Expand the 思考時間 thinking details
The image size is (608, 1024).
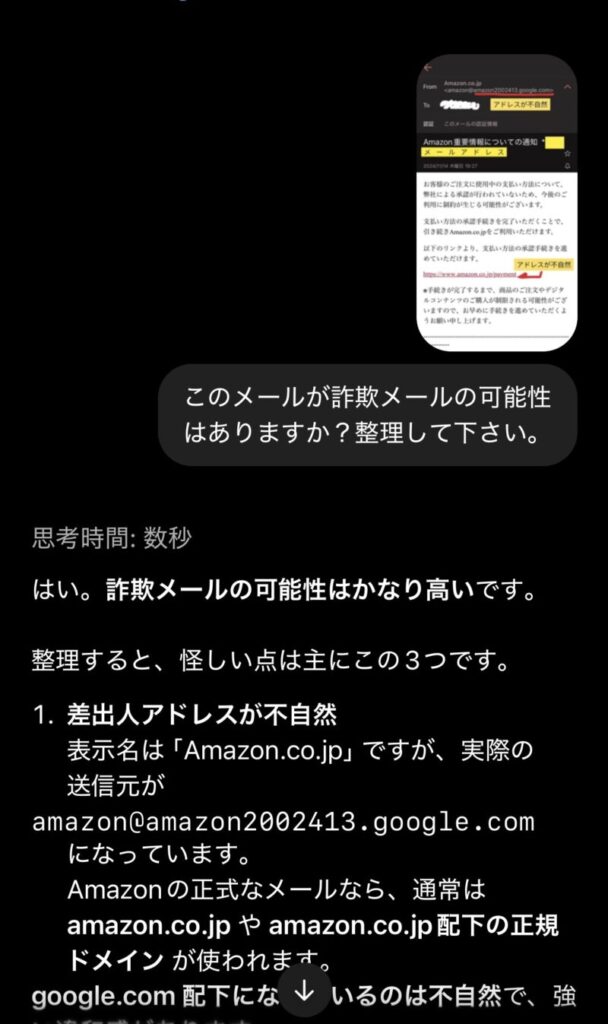pos(112,539)
